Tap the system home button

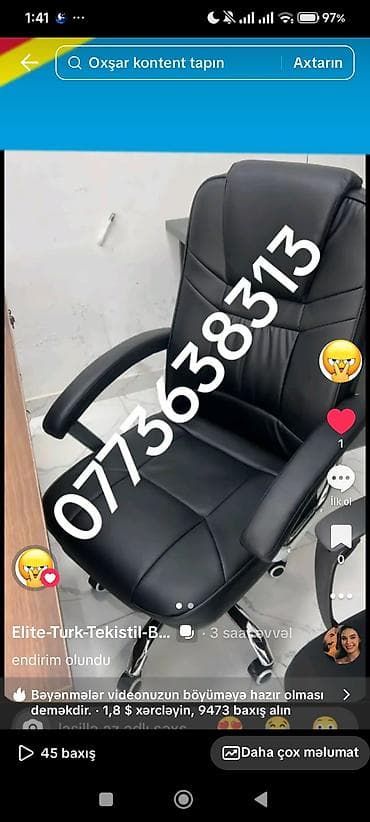point(183,799)
